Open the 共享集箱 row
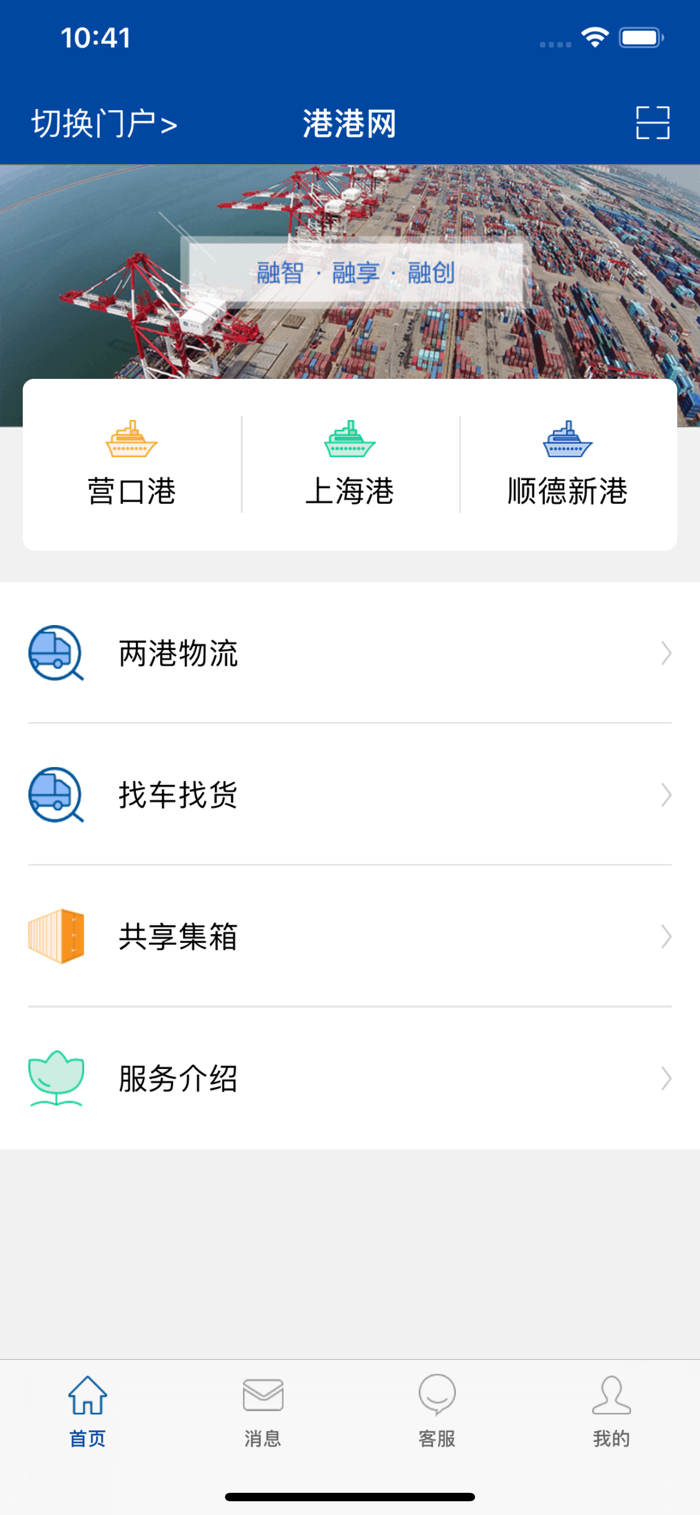700x1515 pixels. [x=350, y=936]
